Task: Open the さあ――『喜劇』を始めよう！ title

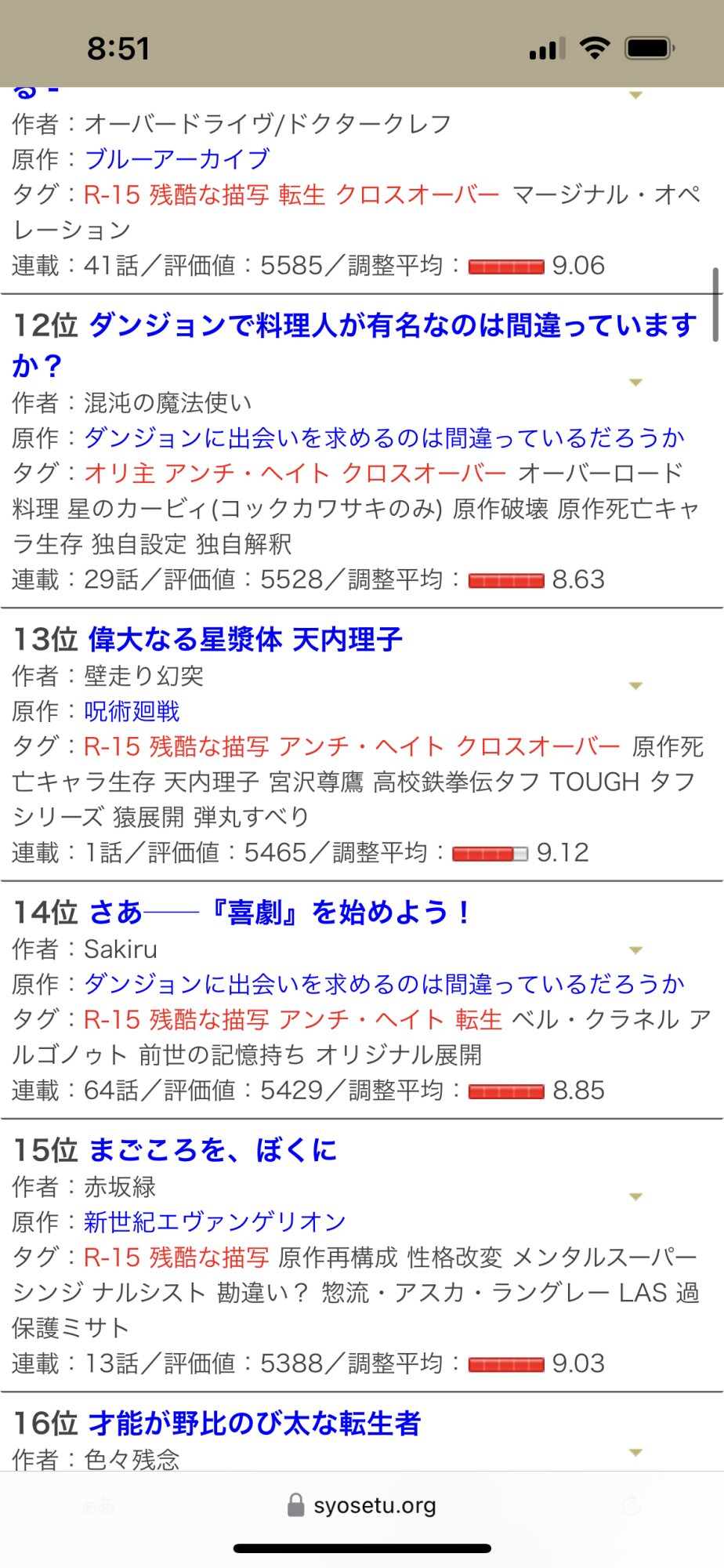Action: tap(280, 913)
